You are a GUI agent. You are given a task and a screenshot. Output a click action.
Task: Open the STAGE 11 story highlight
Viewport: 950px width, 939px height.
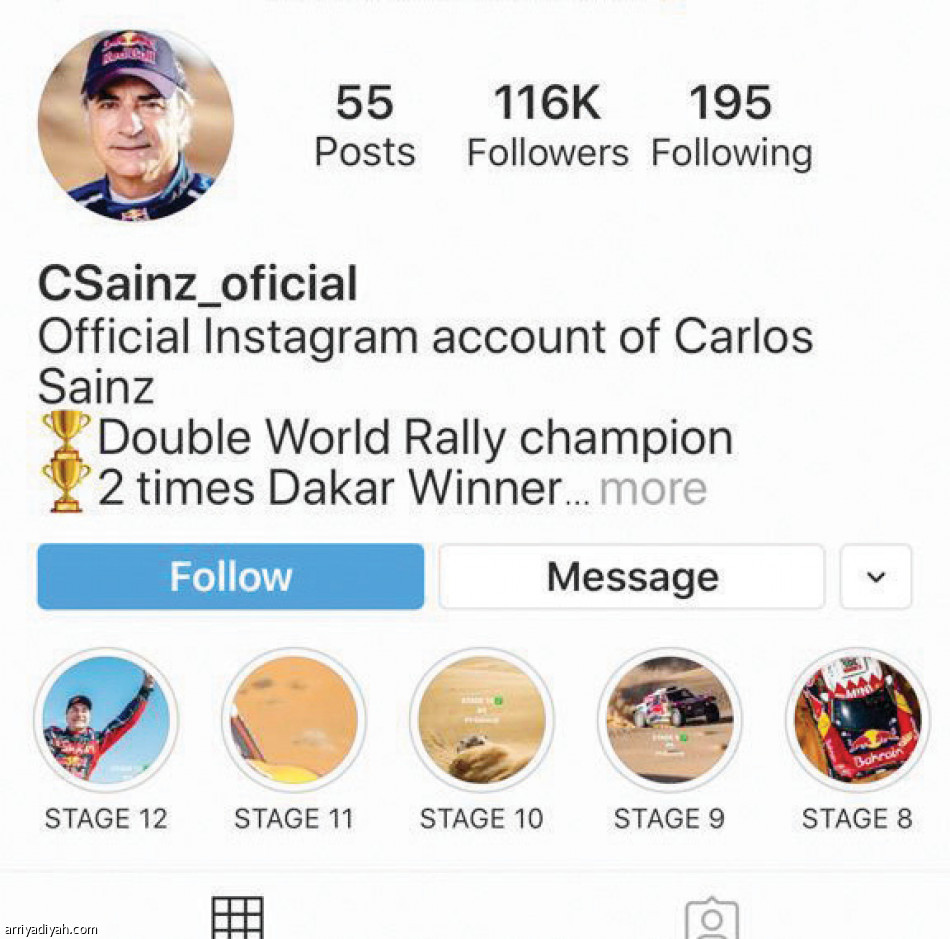293,721
